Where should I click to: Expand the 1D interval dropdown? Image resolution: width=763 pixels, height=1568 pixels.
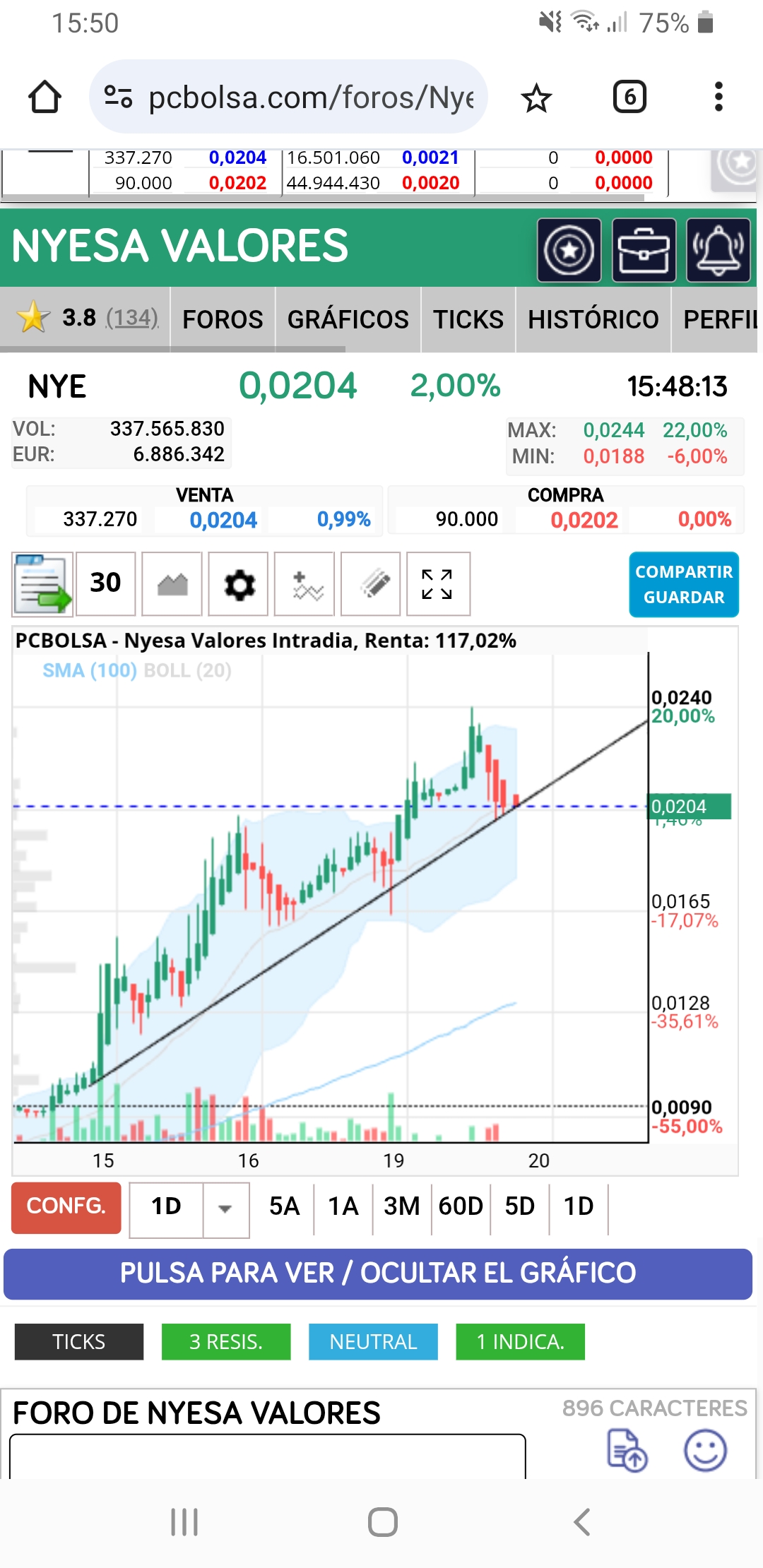coord(225,1209)
